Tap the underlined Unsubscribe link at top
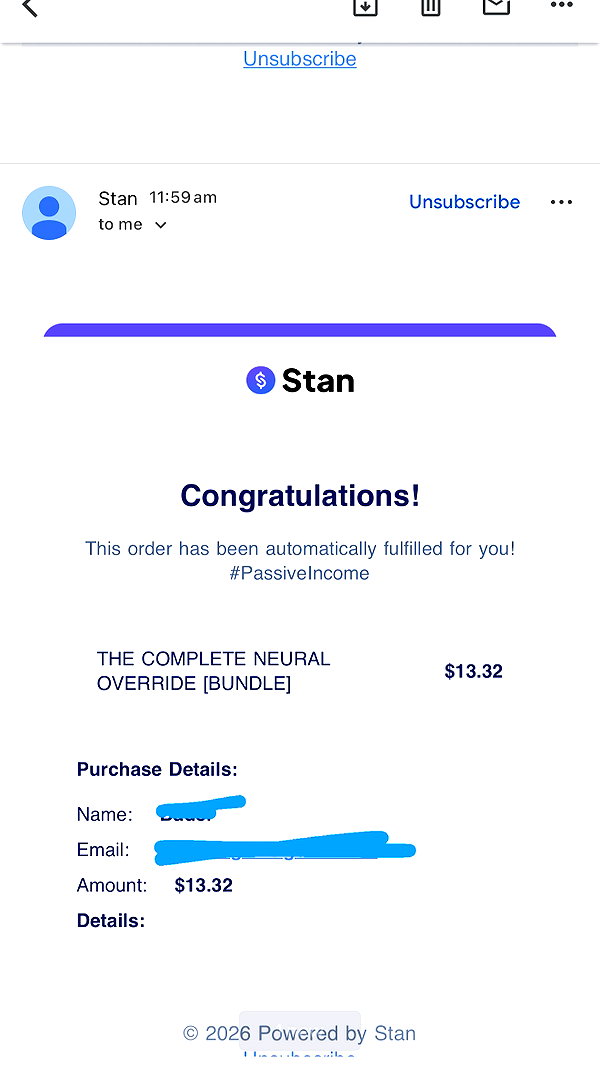Screen dimensions: 600x1066 300,59
